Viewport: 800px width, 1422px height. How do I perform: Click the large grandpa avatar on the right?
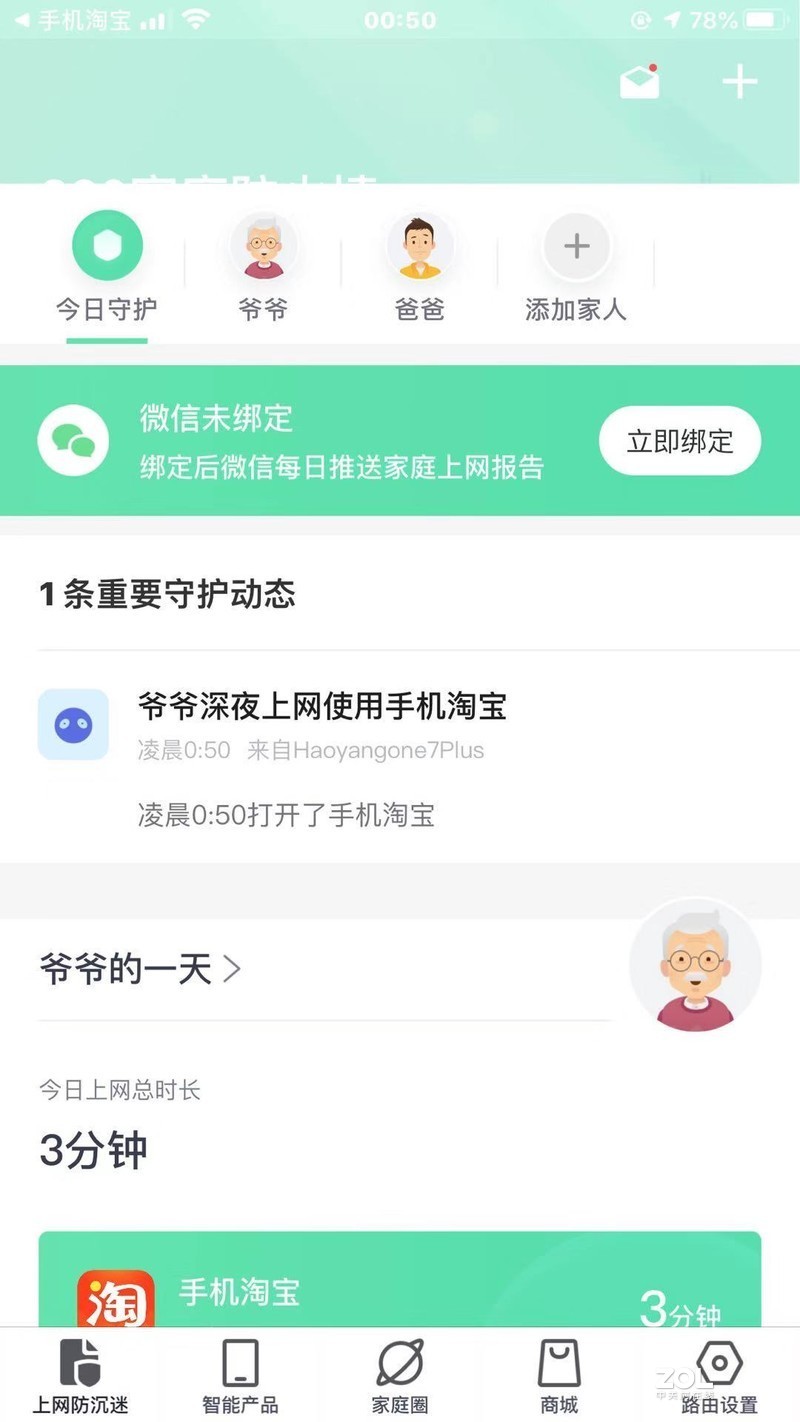(x=695, y=964)
